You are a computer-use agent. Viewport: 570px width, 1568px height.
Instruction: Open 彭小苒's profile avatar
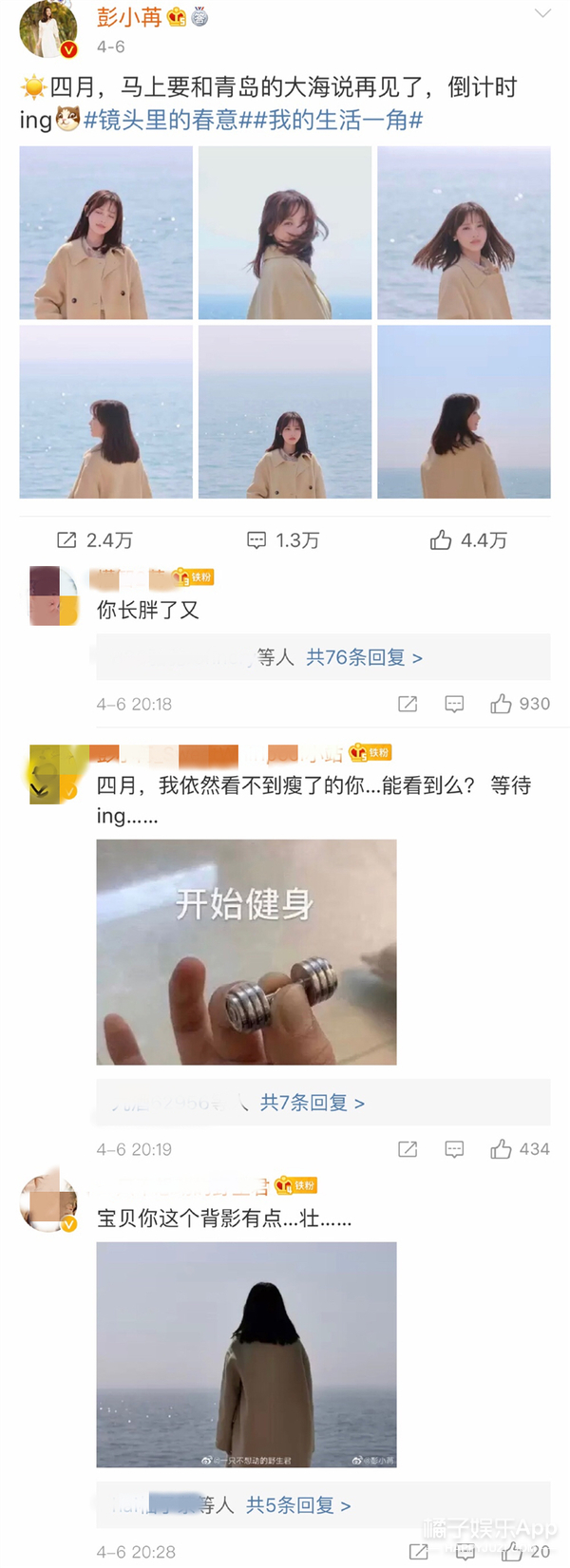[48, 28]
